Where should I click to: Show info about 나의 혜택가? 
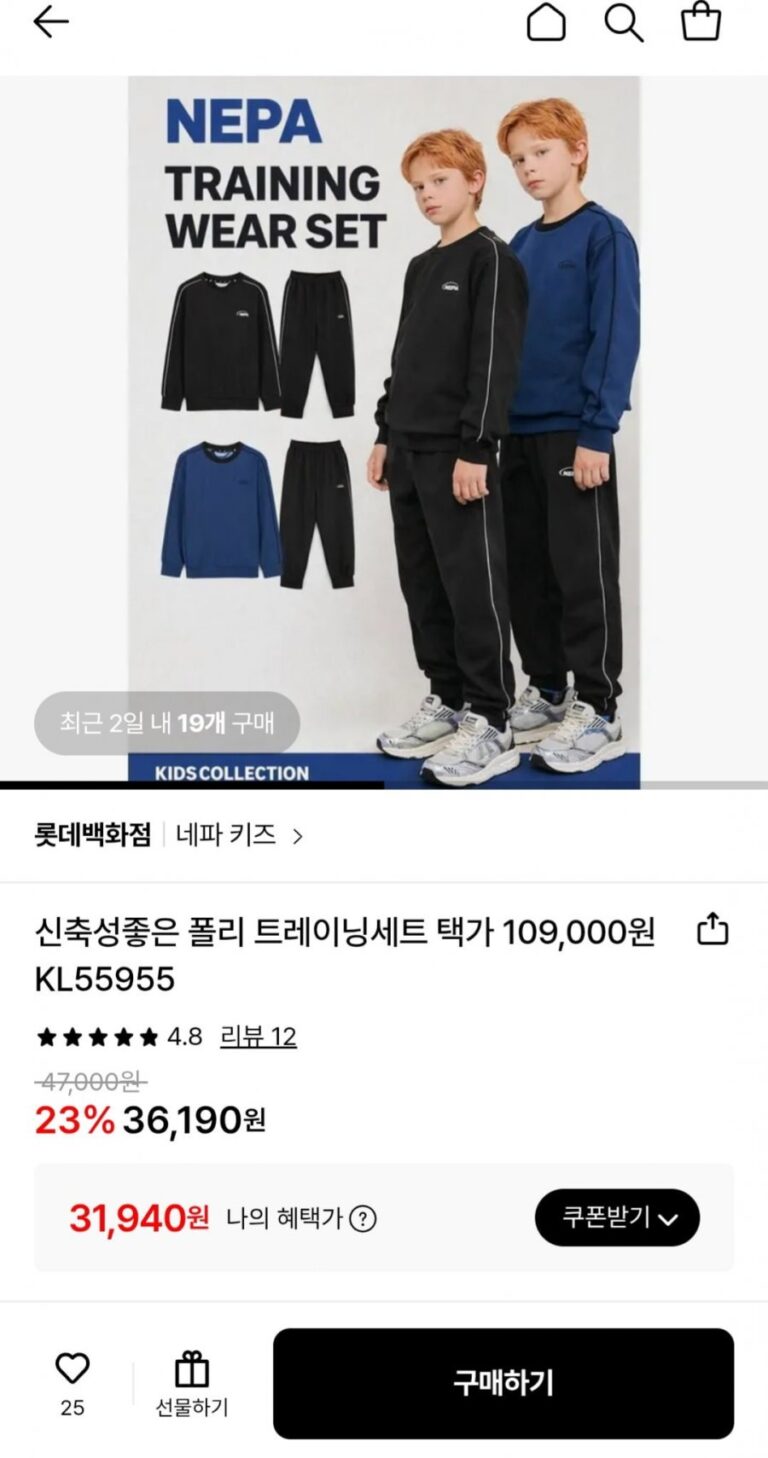[363, 1219]
